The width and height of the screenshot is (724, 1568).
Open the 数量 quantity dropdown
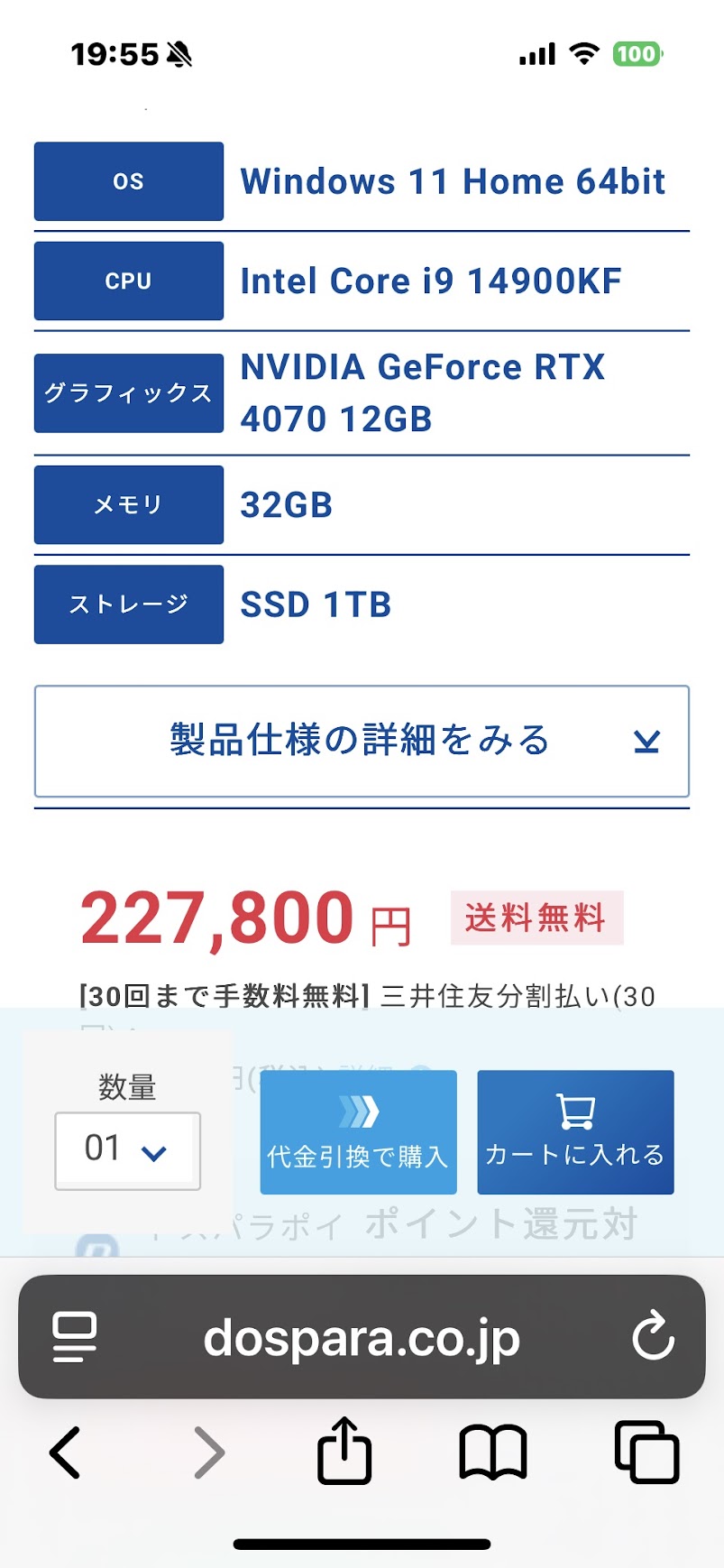click(127, 1150)
